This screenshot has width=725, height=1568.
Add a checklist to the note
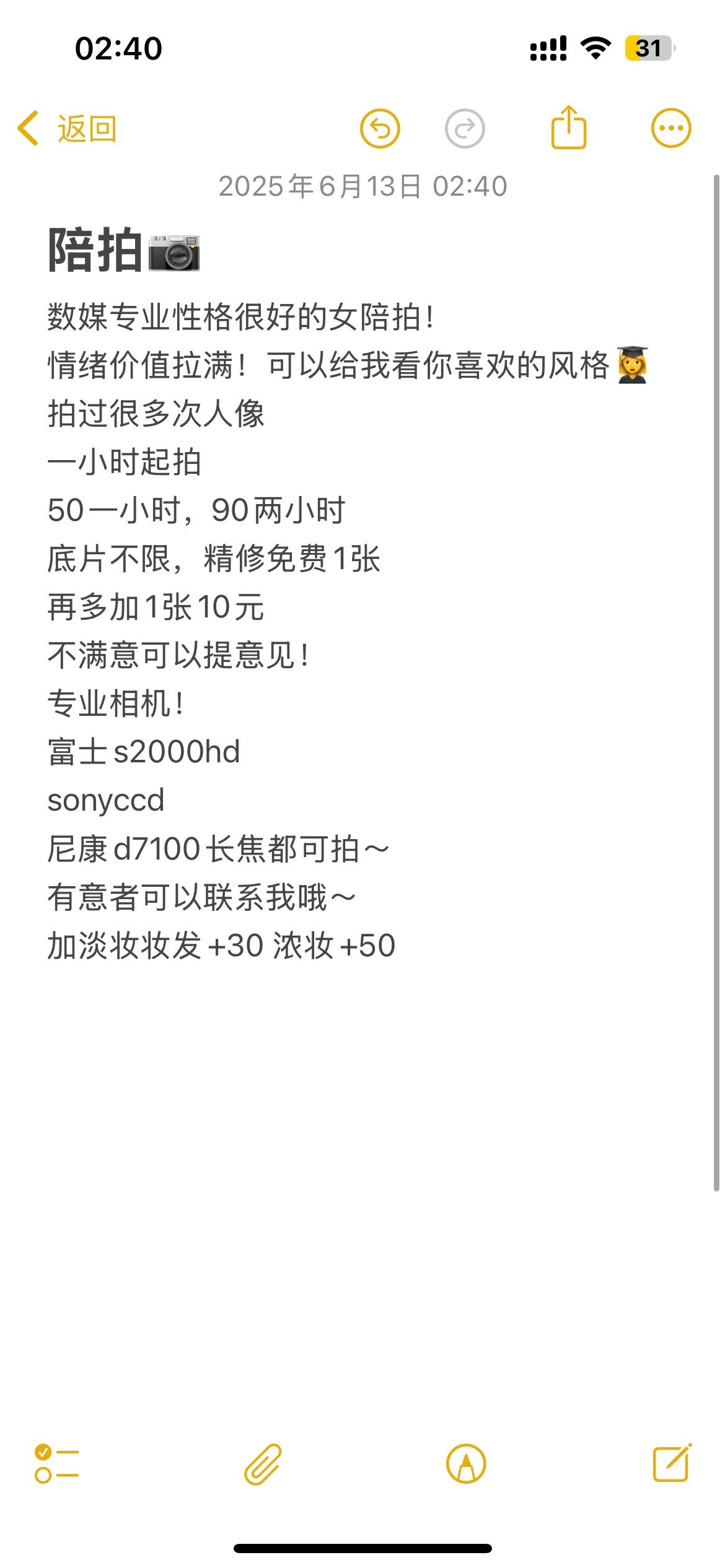[57, 1464]
